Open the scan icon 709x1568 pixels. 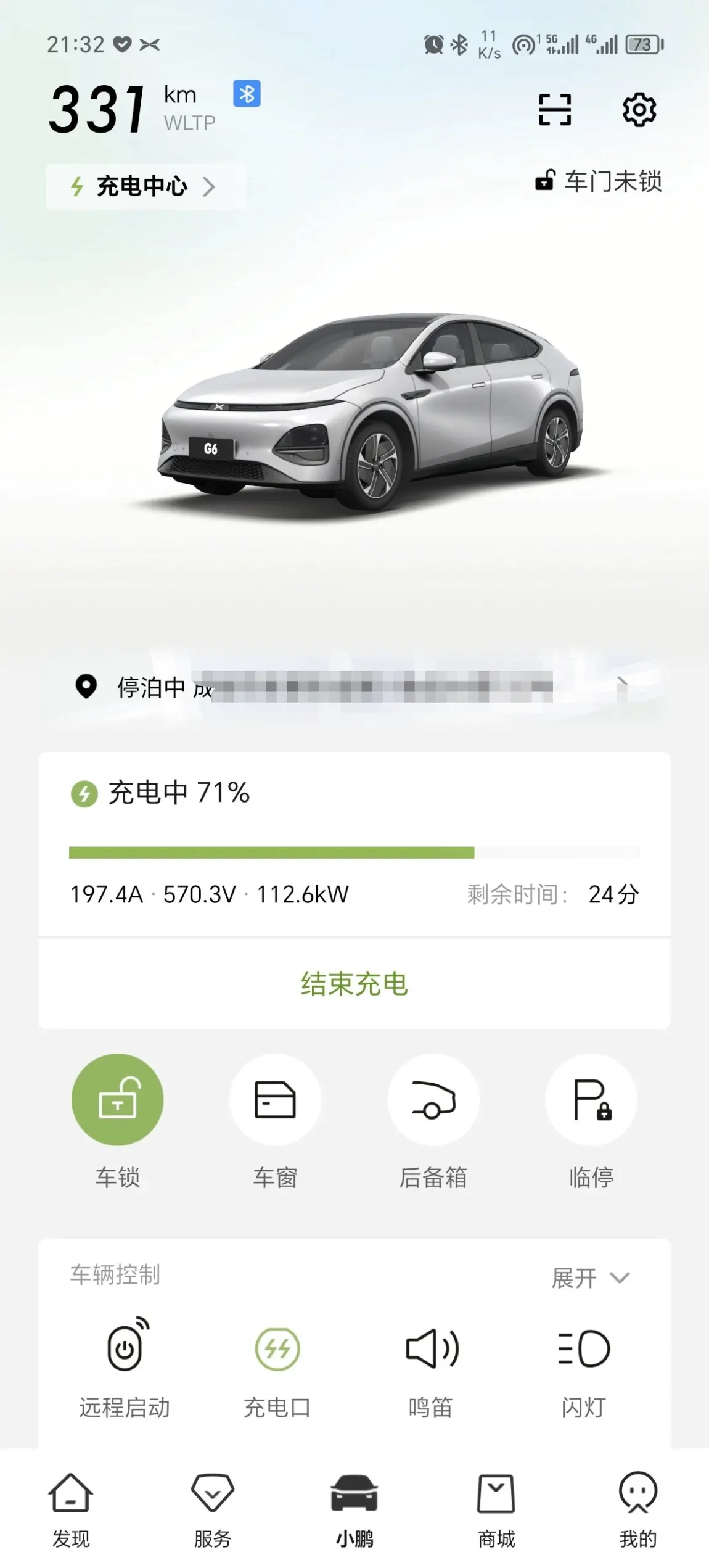pos(554,110)
